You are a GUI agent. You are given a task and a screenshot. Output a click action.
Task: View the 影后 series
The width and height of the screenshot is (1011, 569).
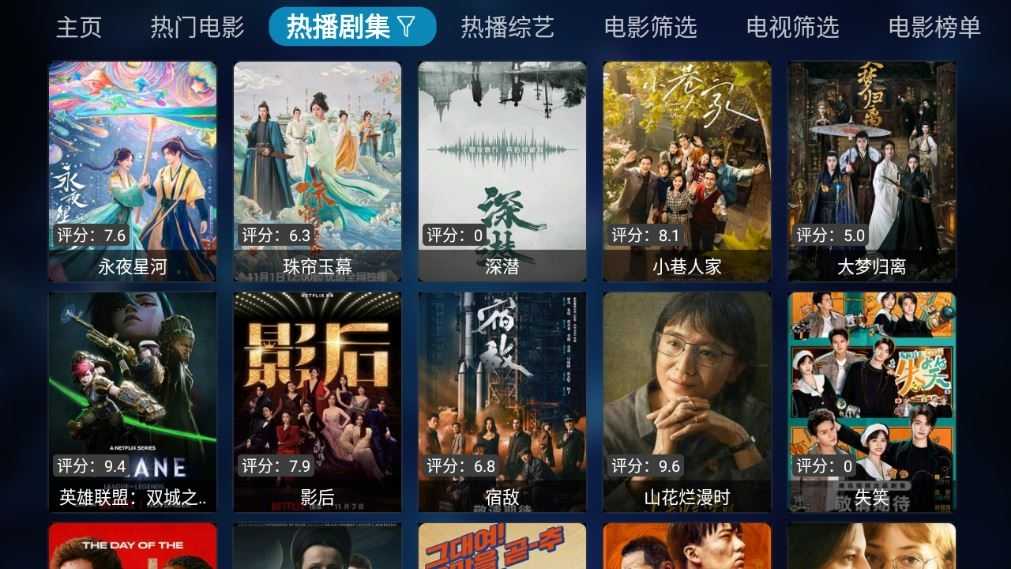click(x=317, y=401)
